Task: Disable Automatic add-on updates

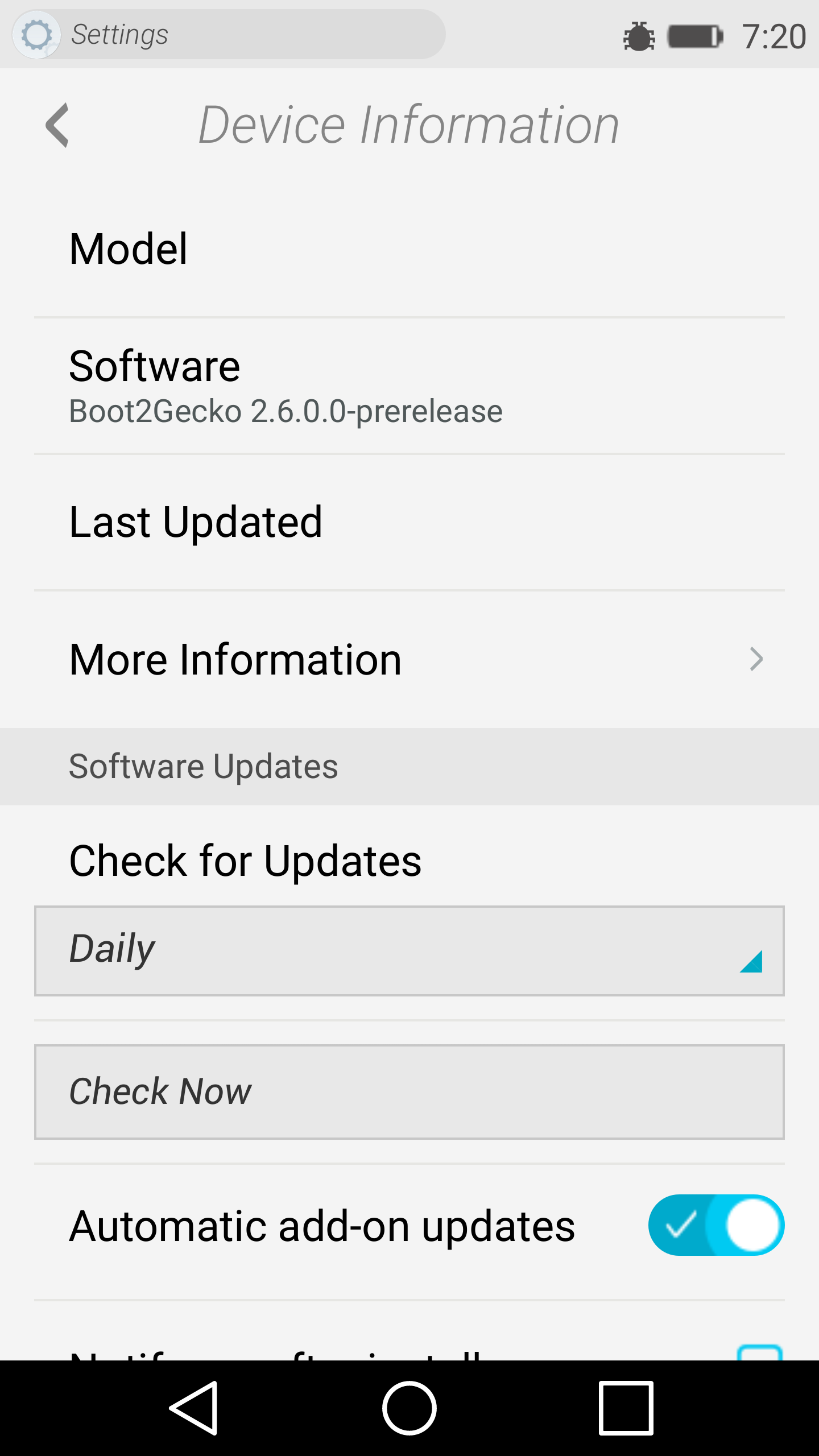Action: pos(716,1225)
